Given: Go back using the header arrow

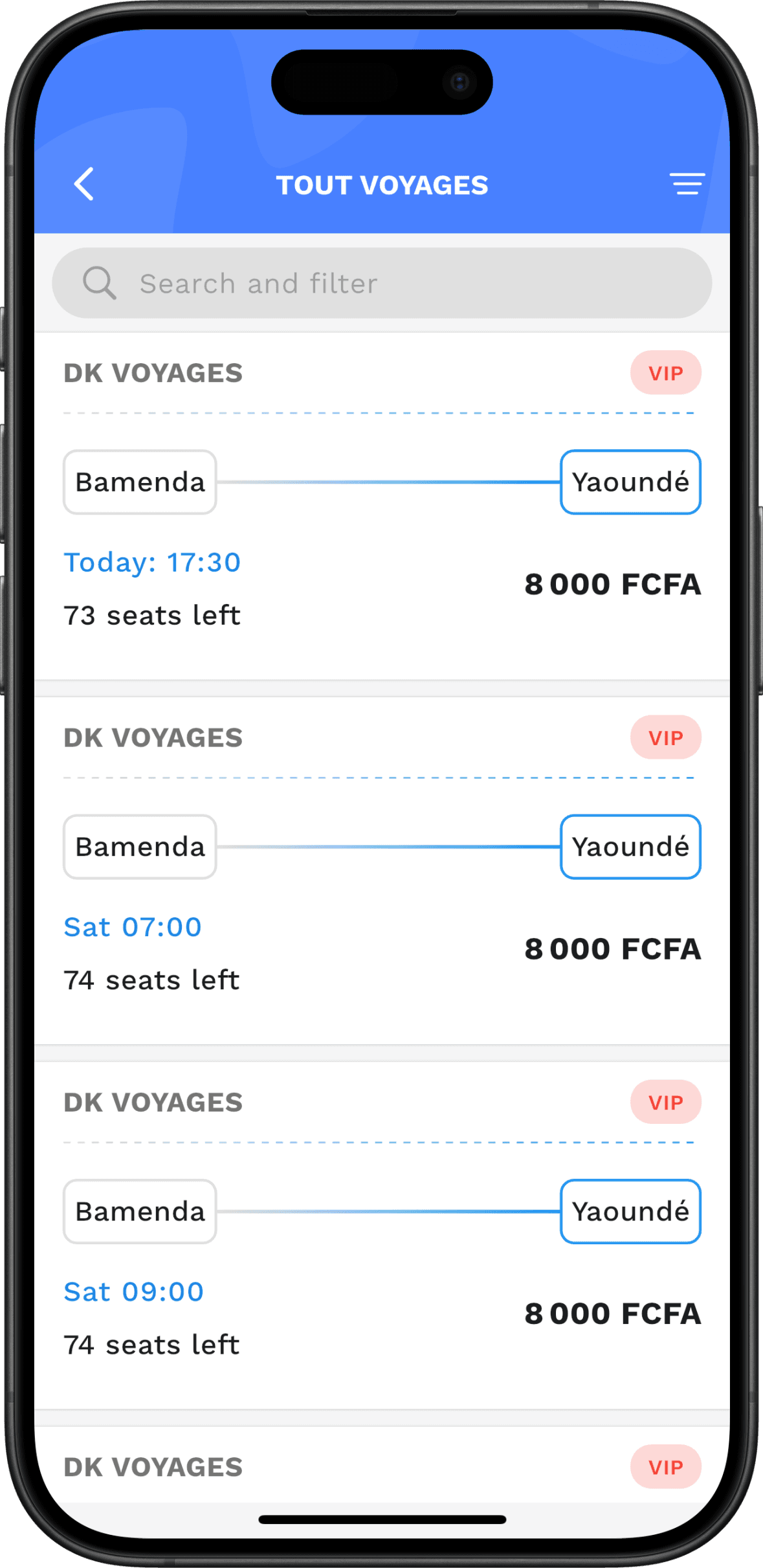Looking at the screenshot, I should (84, 185).
